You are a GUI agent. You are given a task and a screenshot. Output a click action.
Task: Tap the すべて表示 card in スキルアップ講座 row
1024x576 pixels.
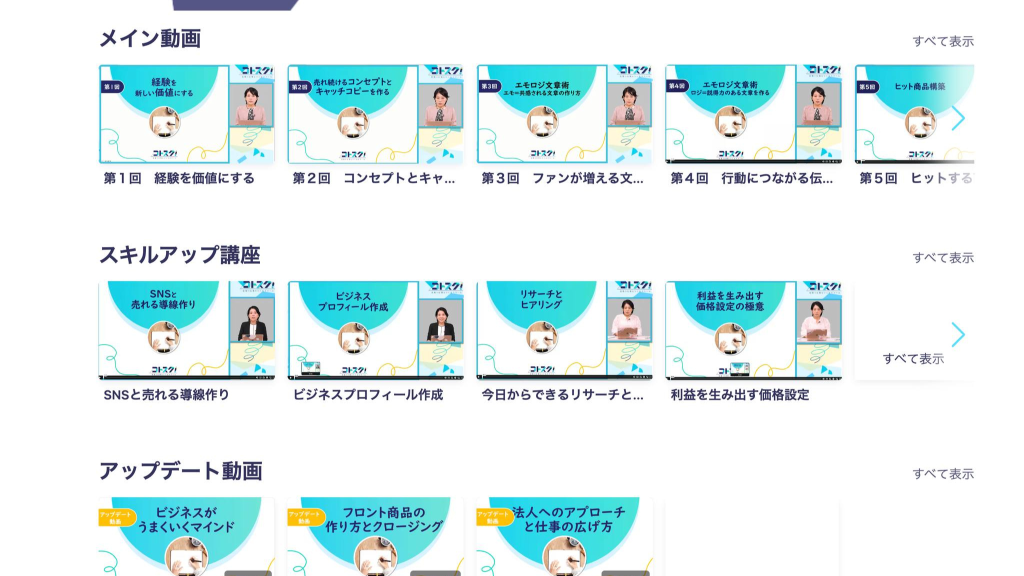(x=912, y=358)
